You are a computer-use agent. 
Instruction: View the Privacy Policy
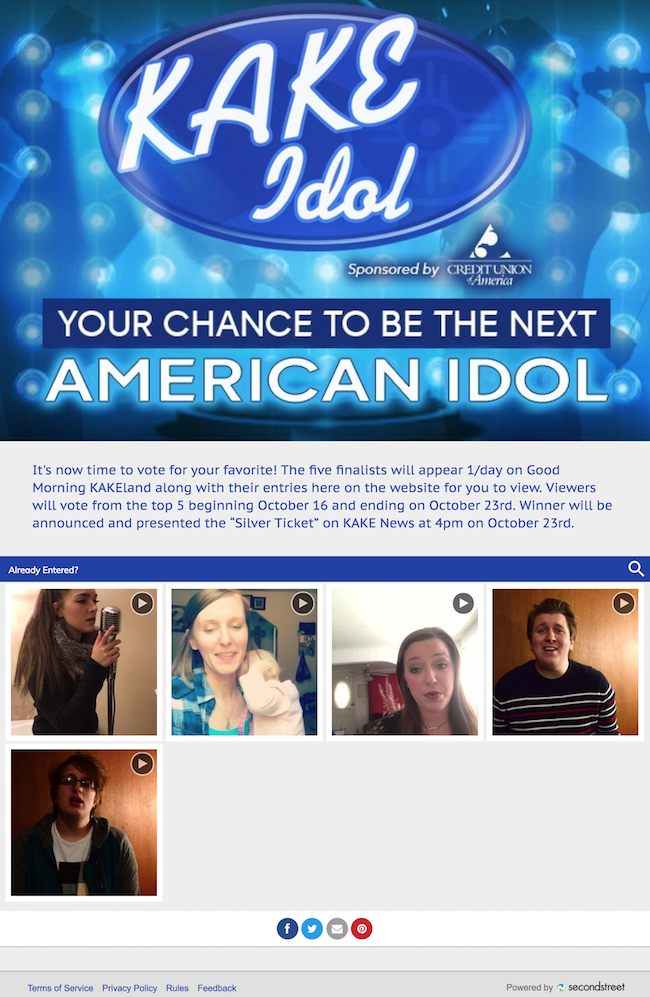pos(130,988)
